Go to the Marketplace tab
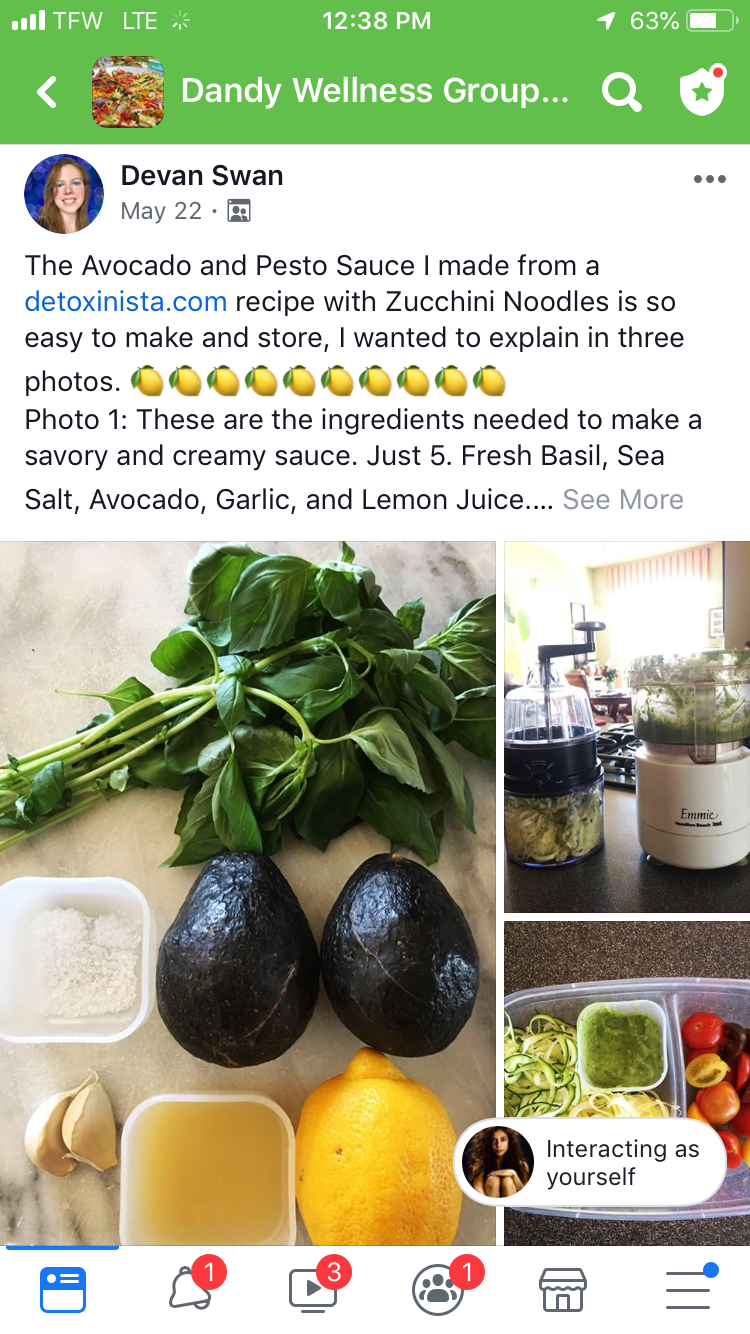The height and width of the screenshot is (1334, 750). (x=562, y=1290)
